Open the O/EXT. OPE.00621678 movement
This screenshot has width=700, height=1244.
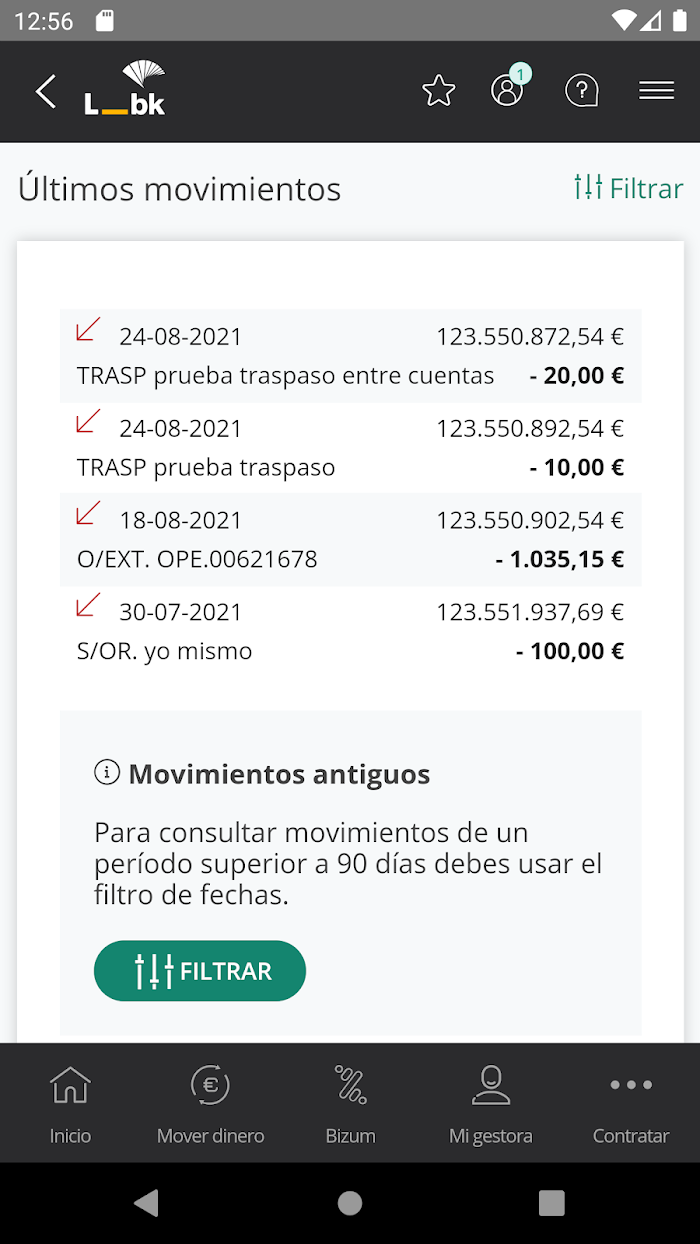pyautogui.click(x=350, y=540)
